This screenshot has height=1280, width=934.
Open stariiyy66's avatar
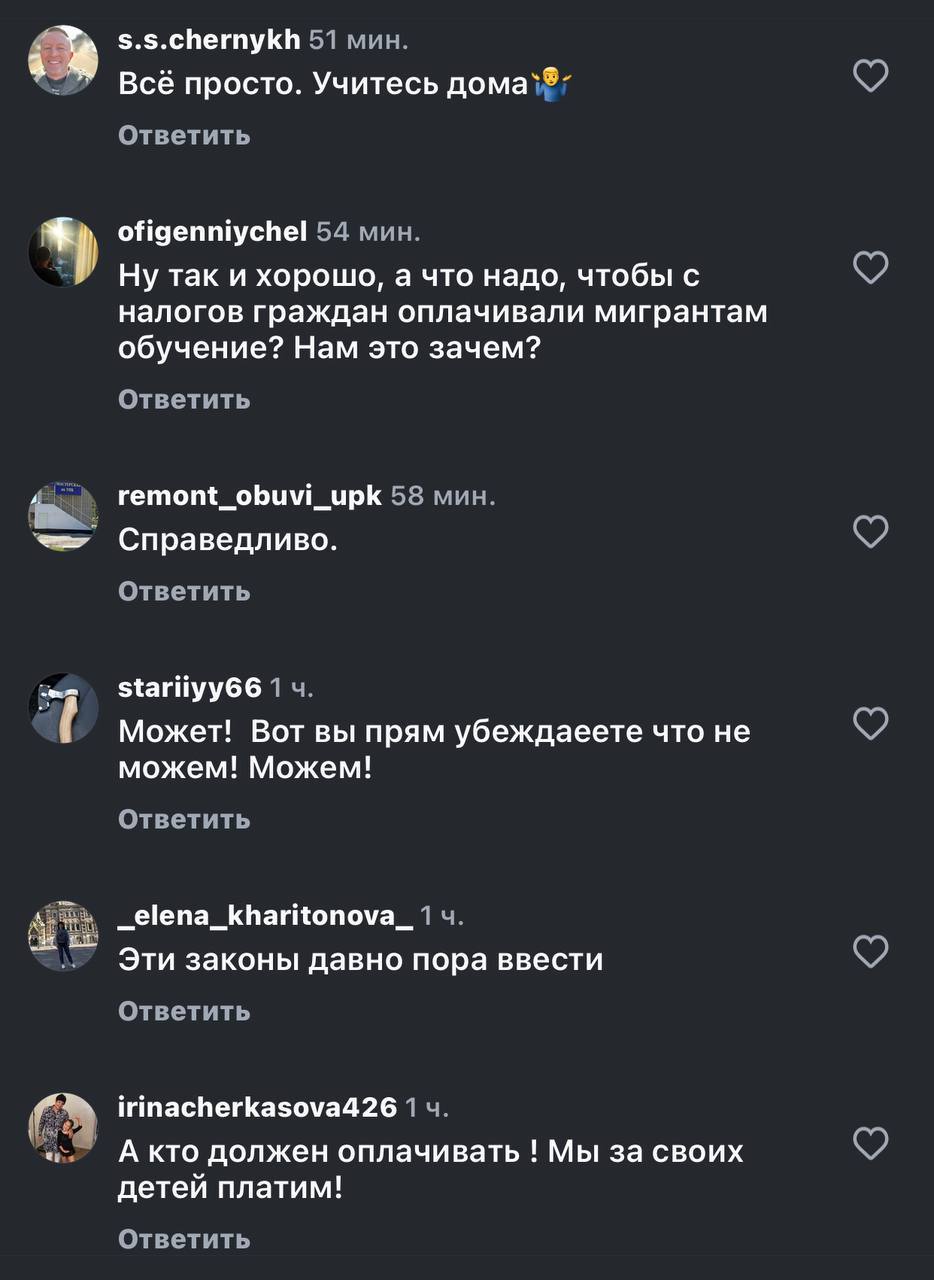[x=63, y=707]
